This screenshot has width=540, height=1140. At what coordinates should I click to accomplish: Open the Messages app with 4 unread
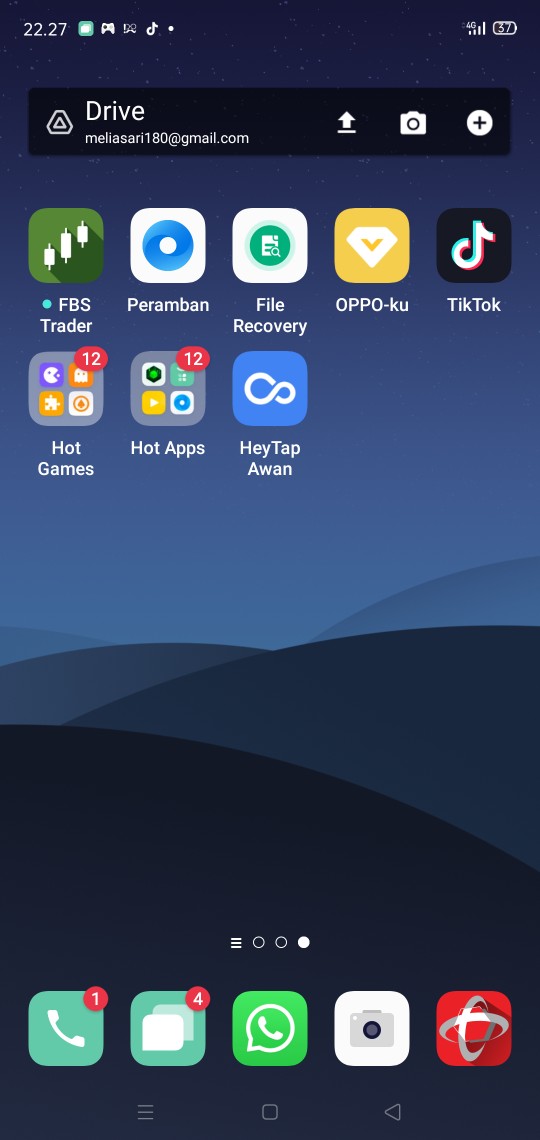(x=168, y=1028)
